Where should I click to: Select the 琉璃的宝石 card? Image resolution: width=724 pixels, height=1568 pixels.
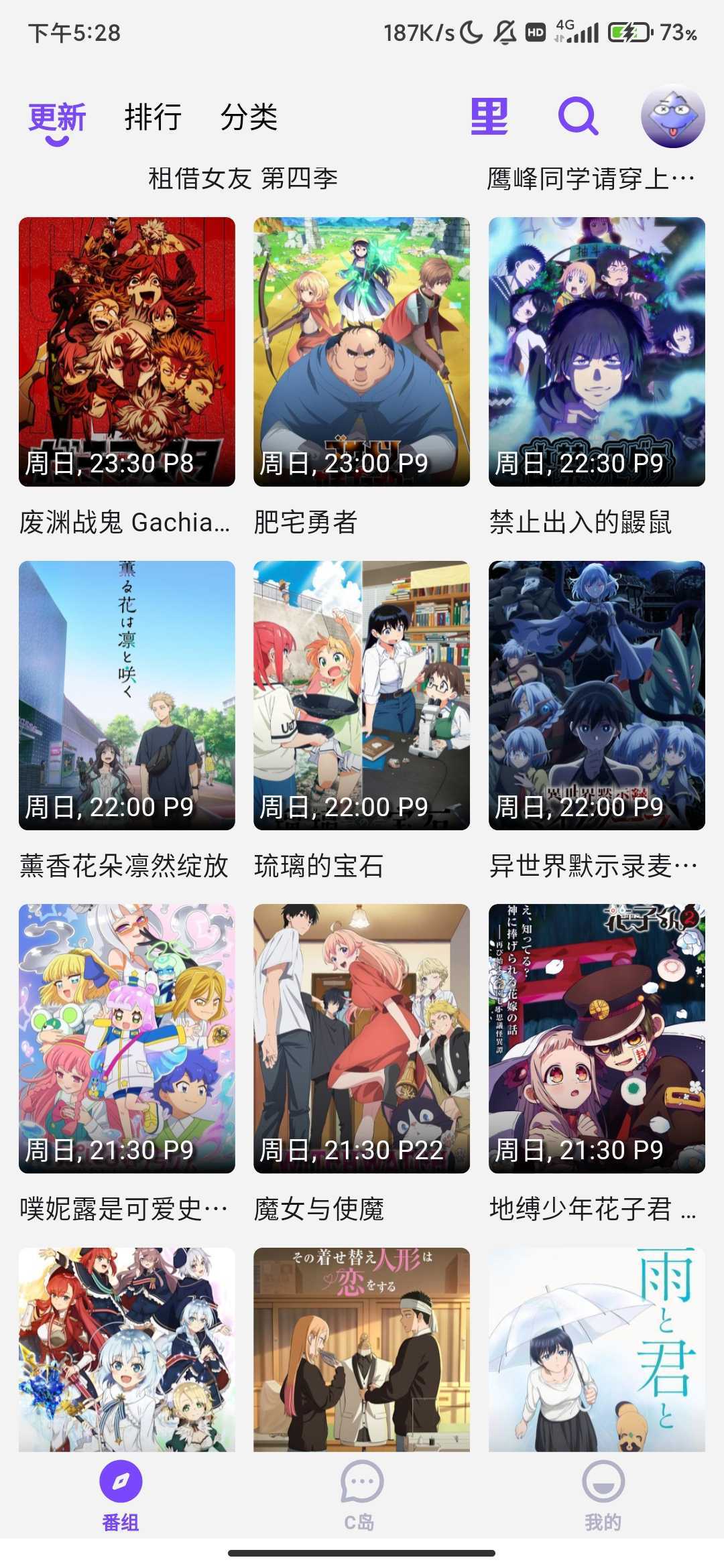click(361, 696)
